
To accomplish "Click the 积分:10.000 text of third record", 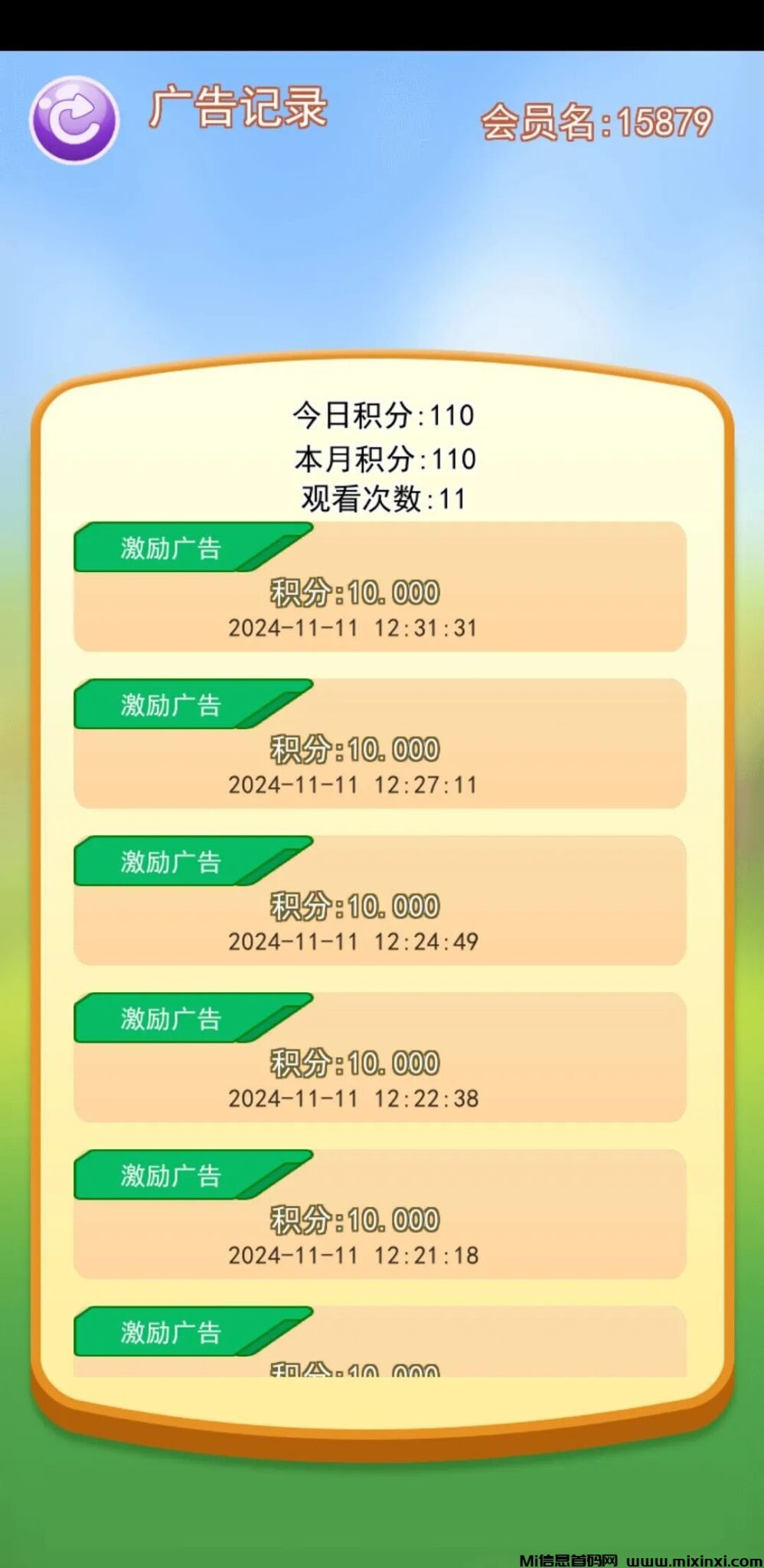I will pyautogui.click(x=354, y=905).
